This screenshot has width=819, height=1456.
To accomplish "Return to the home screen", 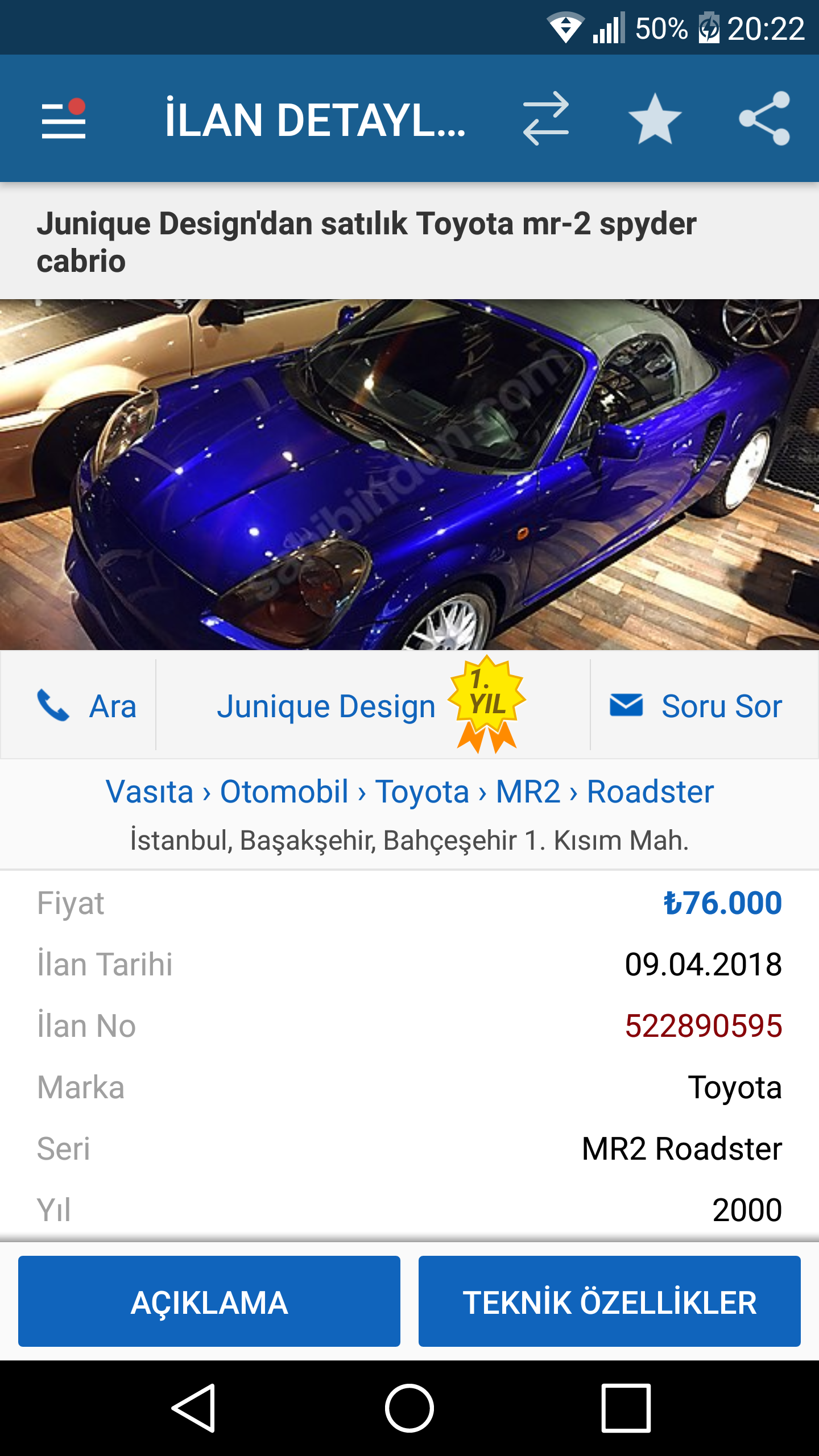I will point(409,1408).
